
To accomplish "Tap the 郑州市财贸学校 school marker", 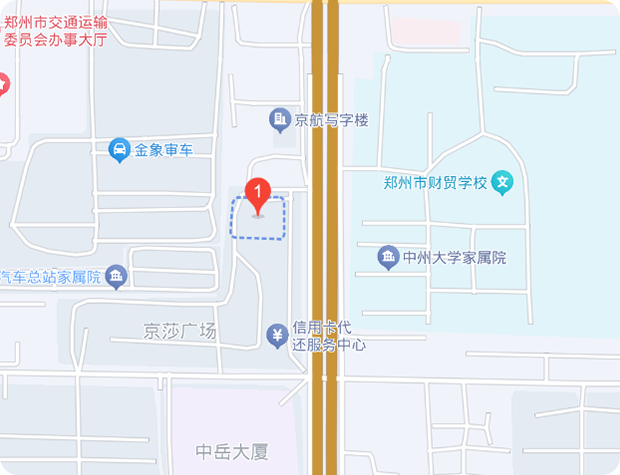I will pyautogui.click(x=505, y=183).
